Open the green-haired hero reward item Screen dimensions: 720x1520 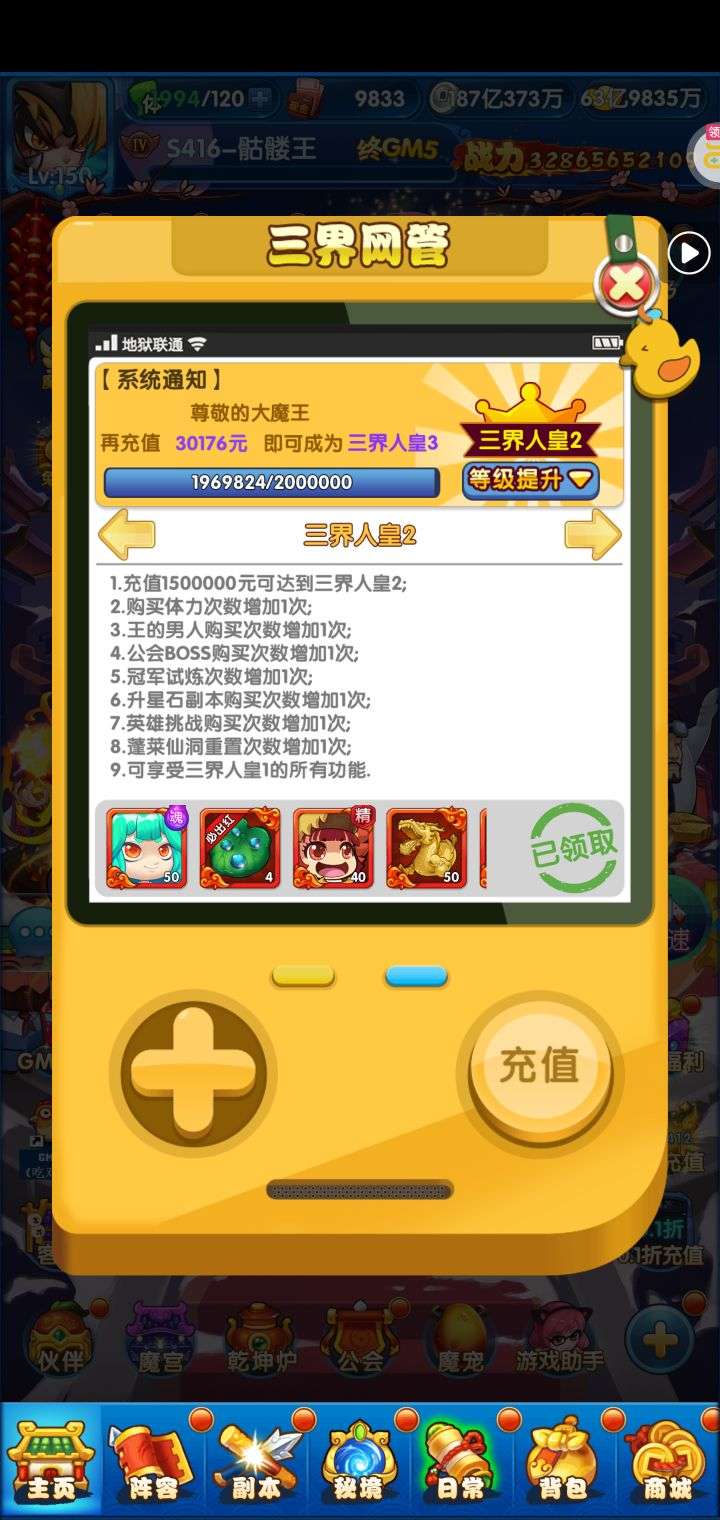pos(147,848)
